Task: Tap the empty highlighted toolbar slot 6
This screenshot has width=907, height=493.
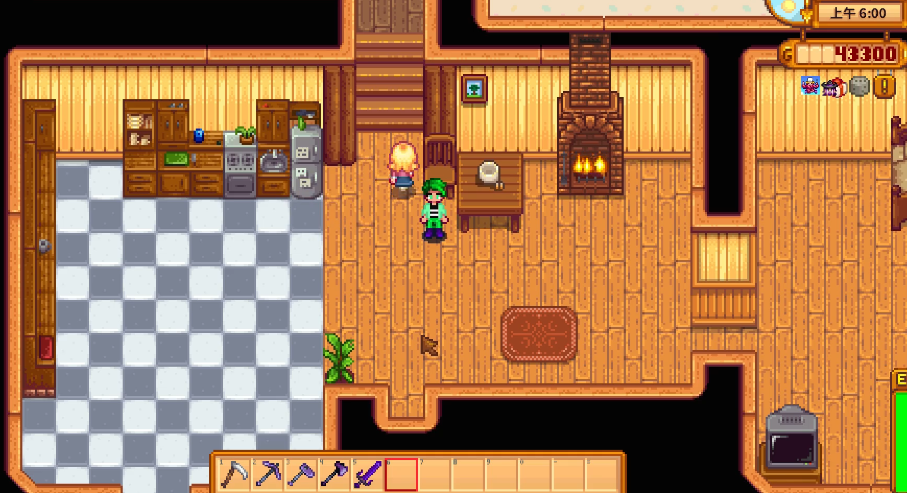Action: pyautogui.click(x=401, y=474)
